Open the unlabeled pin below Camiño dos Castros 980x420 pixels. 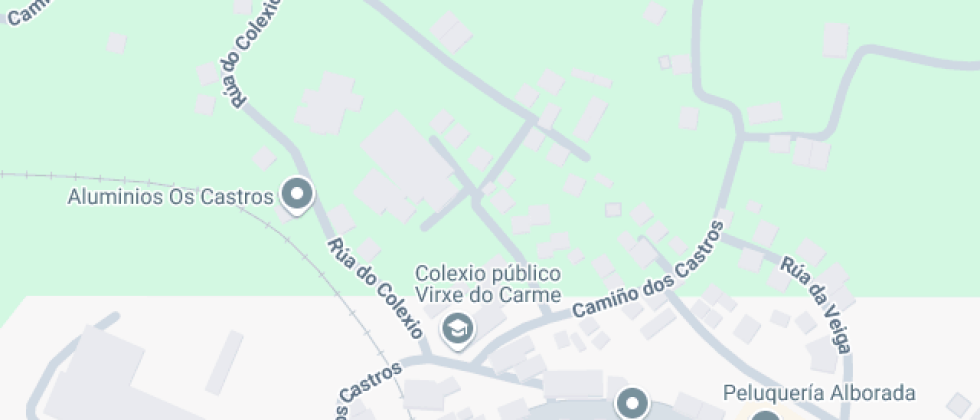pos(631,404)
